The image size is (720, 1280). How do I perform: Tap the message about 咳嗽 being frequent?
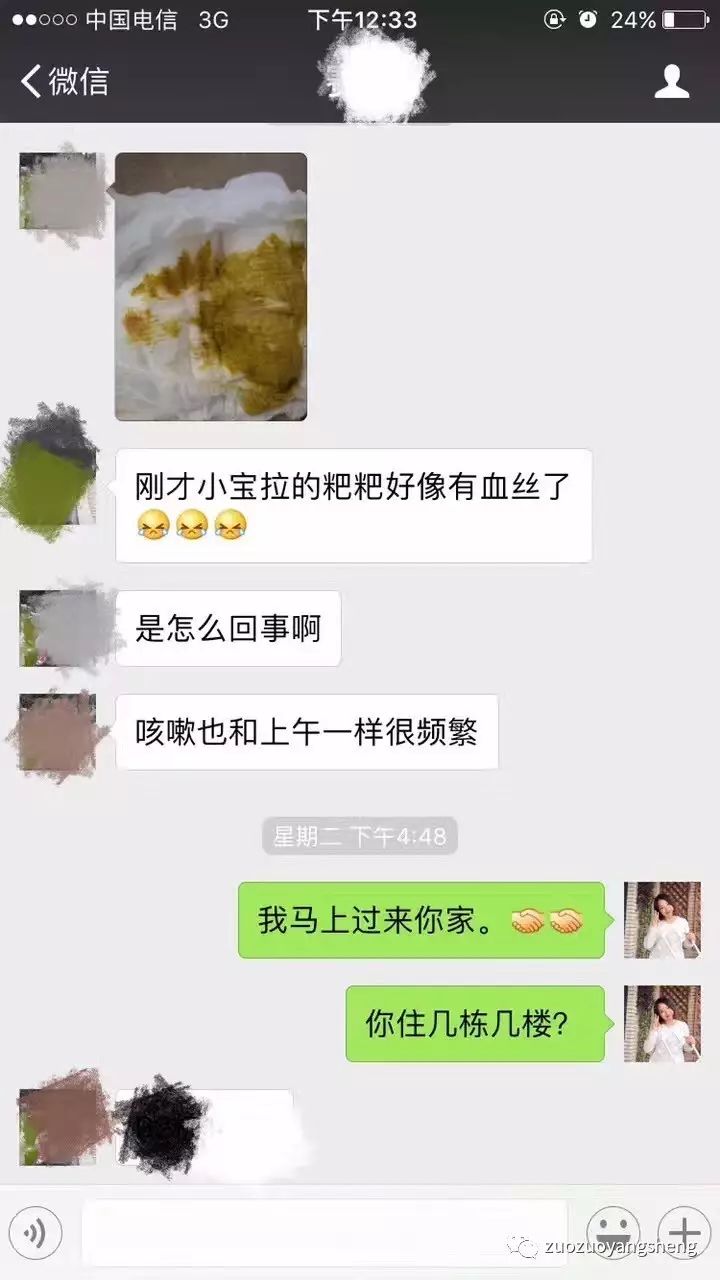click(307, 732)
